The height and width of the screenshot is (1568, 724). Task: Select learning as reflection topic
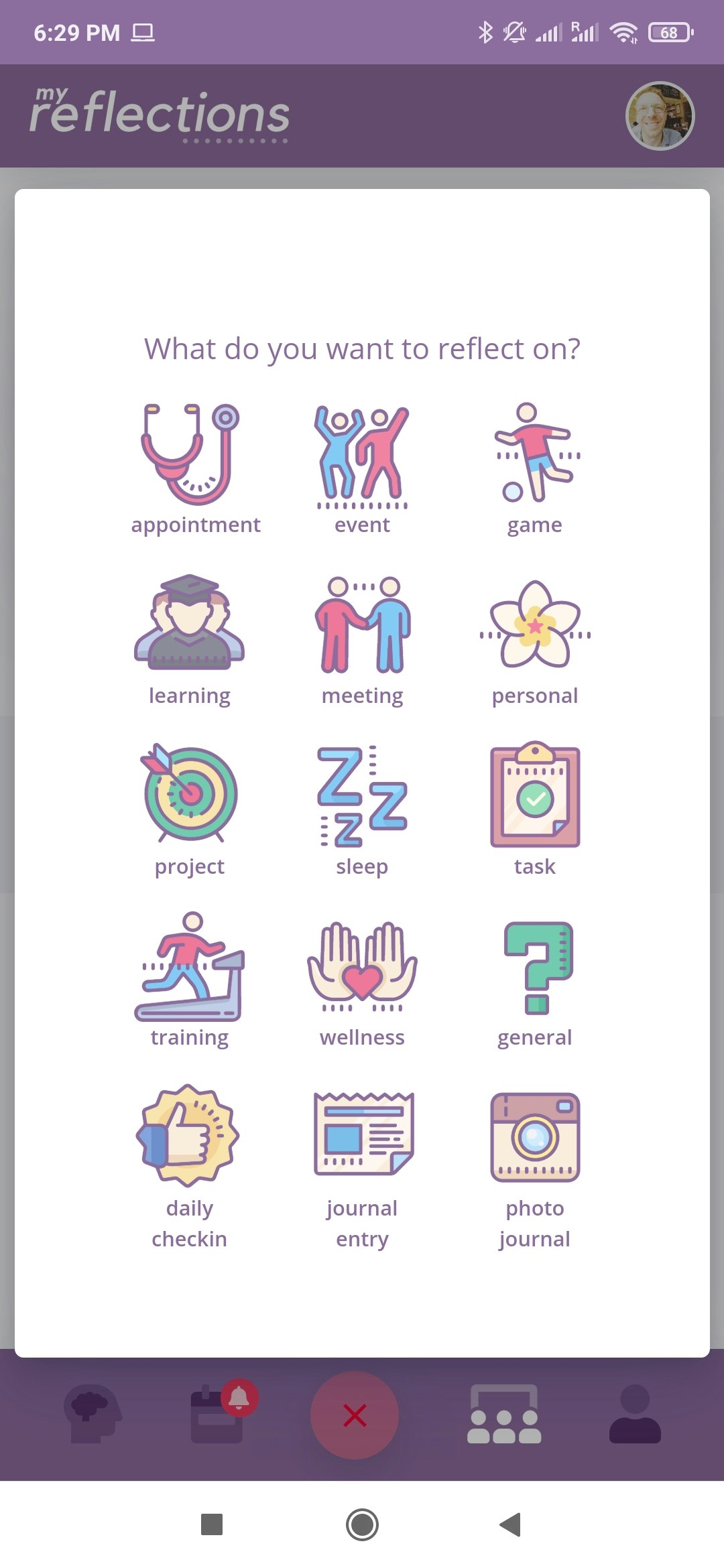[x=190, y=640]
